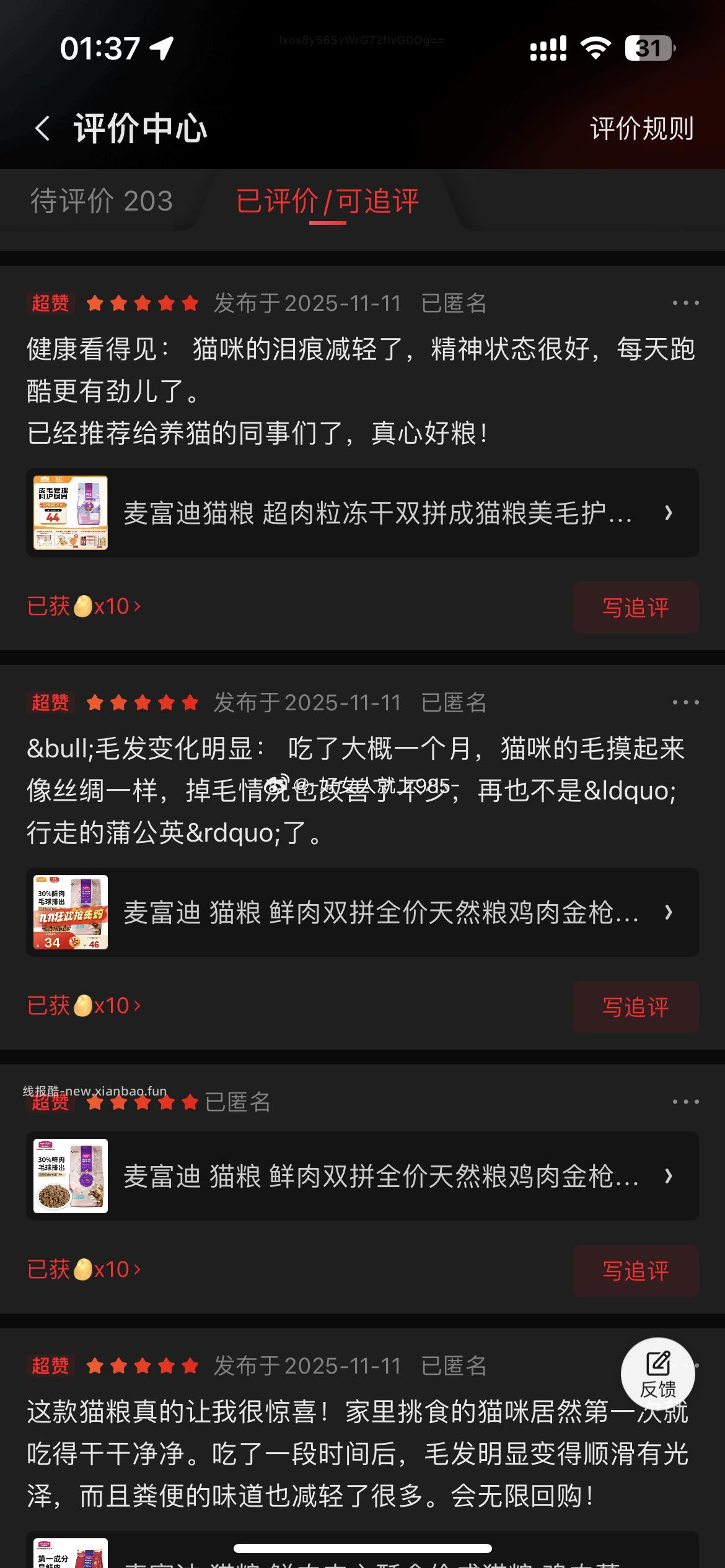
Task: Switch to the 已评价/可追评 tab
Action: (328, 201)
